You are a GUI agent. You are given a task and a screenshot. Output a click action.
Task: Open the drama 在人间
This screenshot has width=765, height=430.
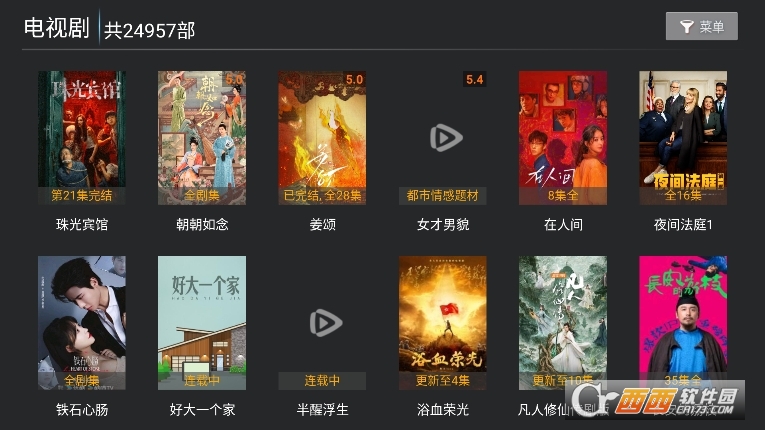pos(563,137)
